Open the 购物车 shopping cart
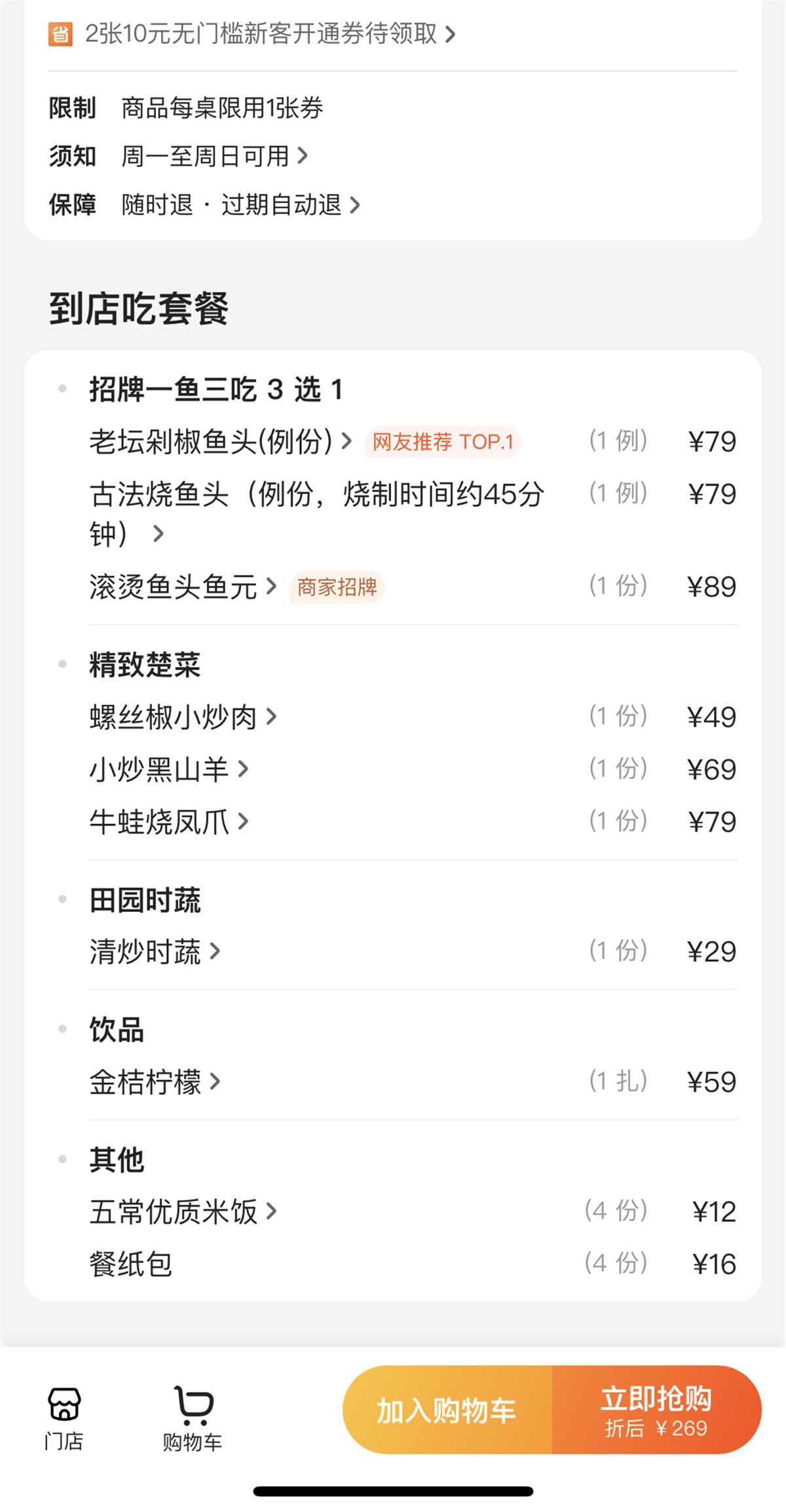 coord(193,1418)
